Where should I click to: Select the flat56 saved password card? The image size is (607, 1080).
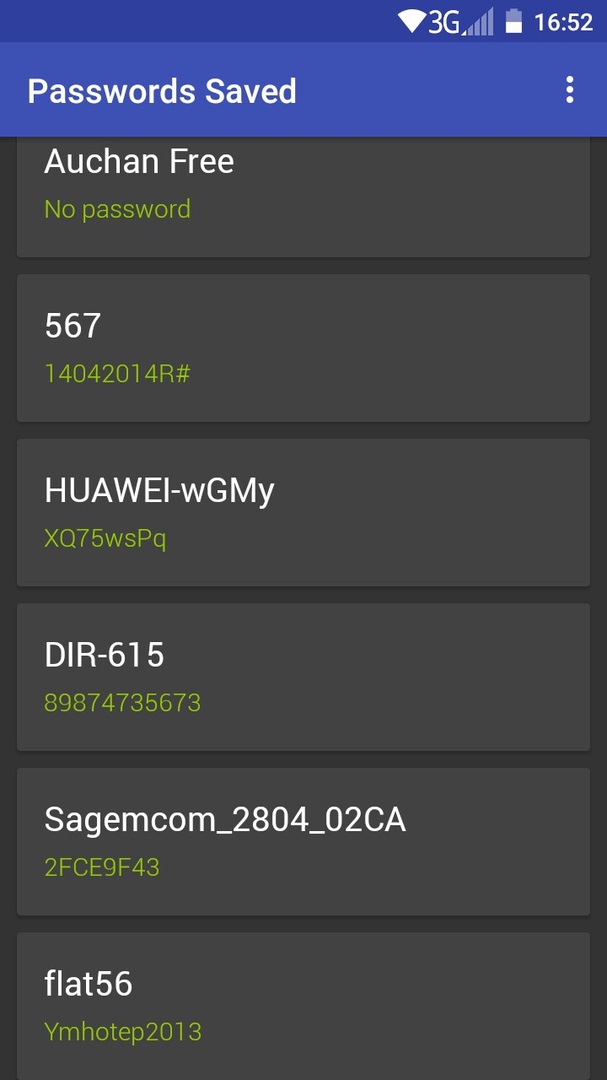click(x=303, y=1005)
